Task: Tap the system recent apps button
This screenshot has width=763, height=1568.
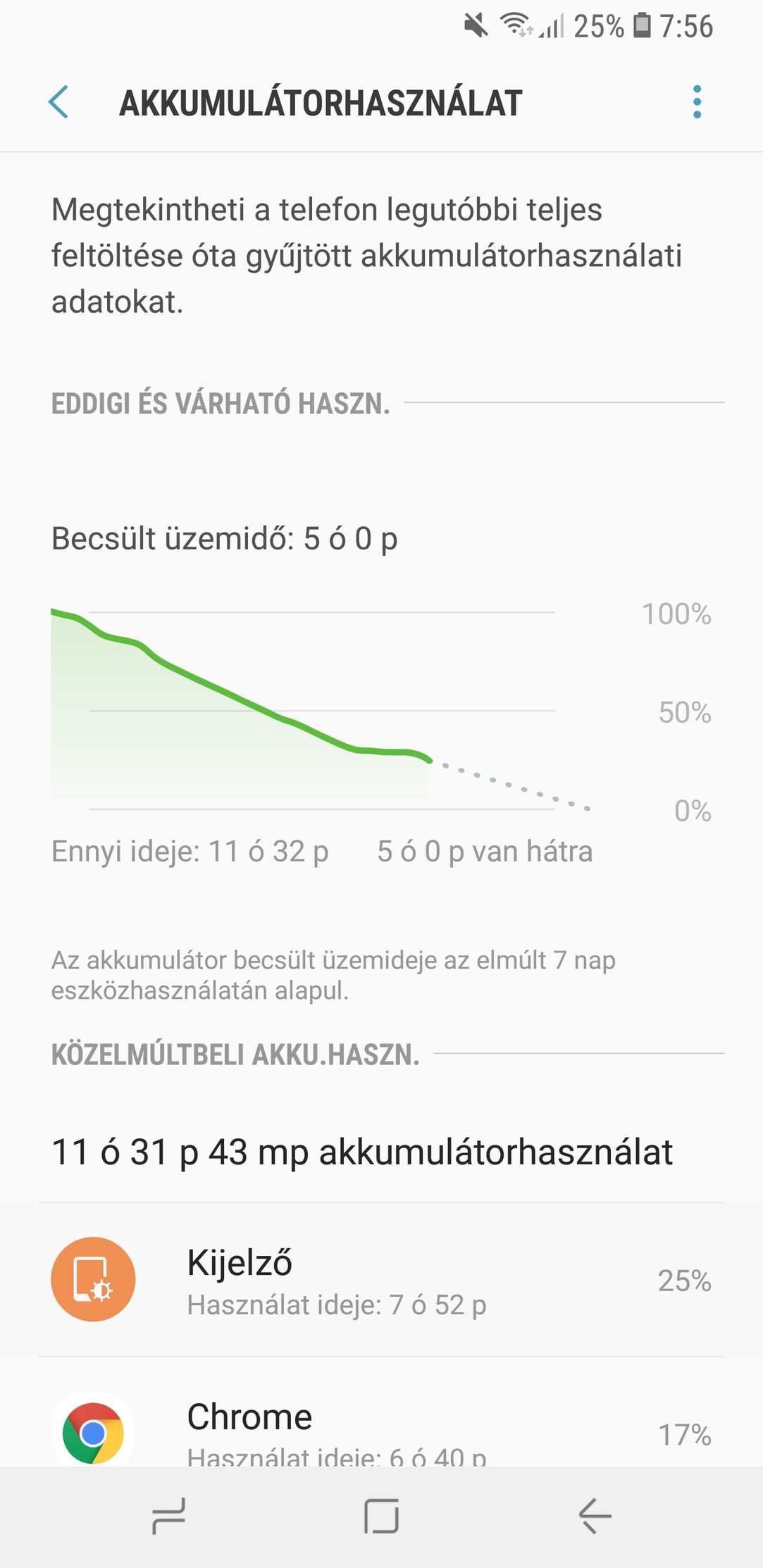Action: point(169,1515)
